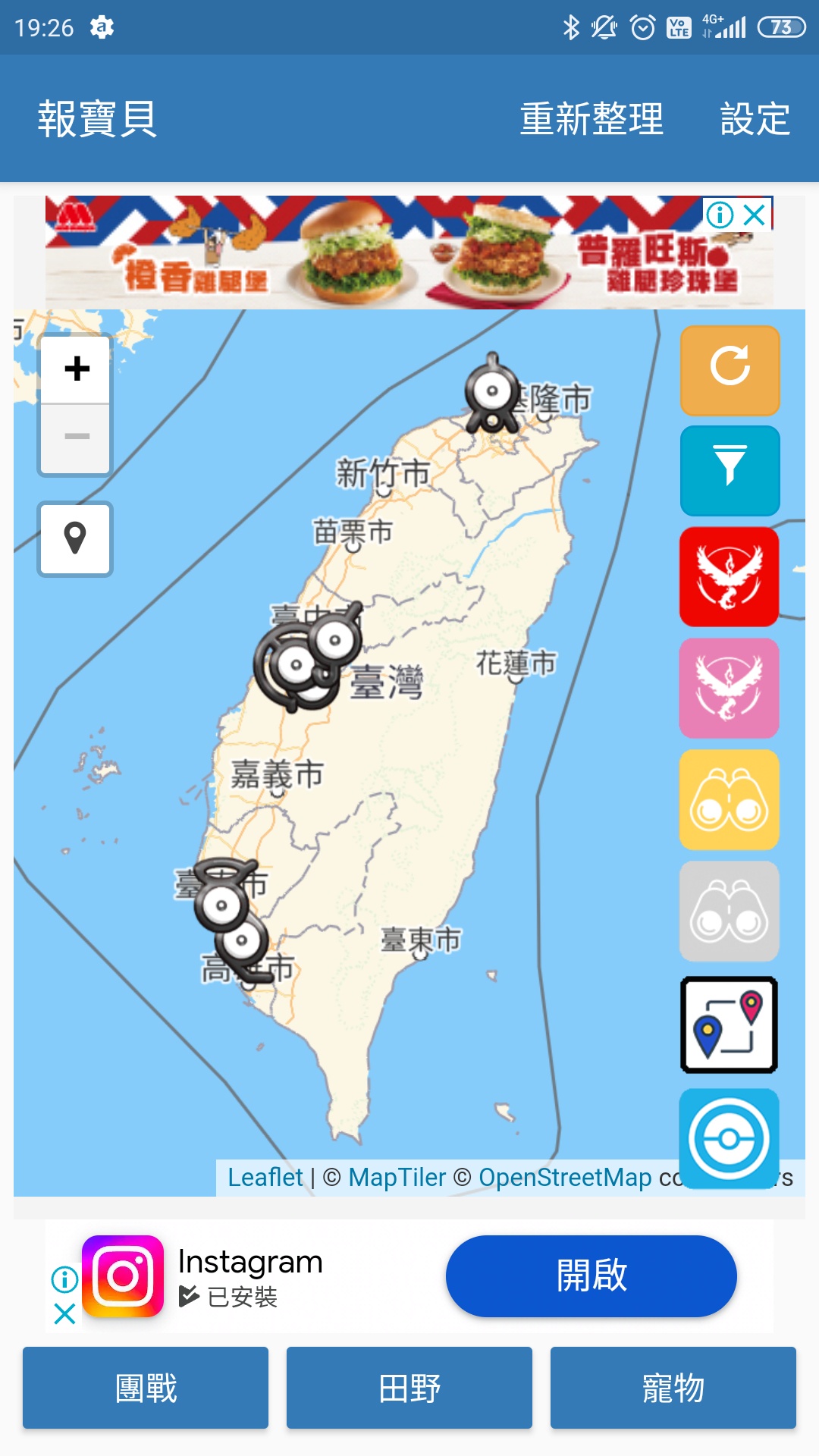This screenshot has width=819, height=1456.
Task: Switch to the 團戰 tab
Action: 146,1388
